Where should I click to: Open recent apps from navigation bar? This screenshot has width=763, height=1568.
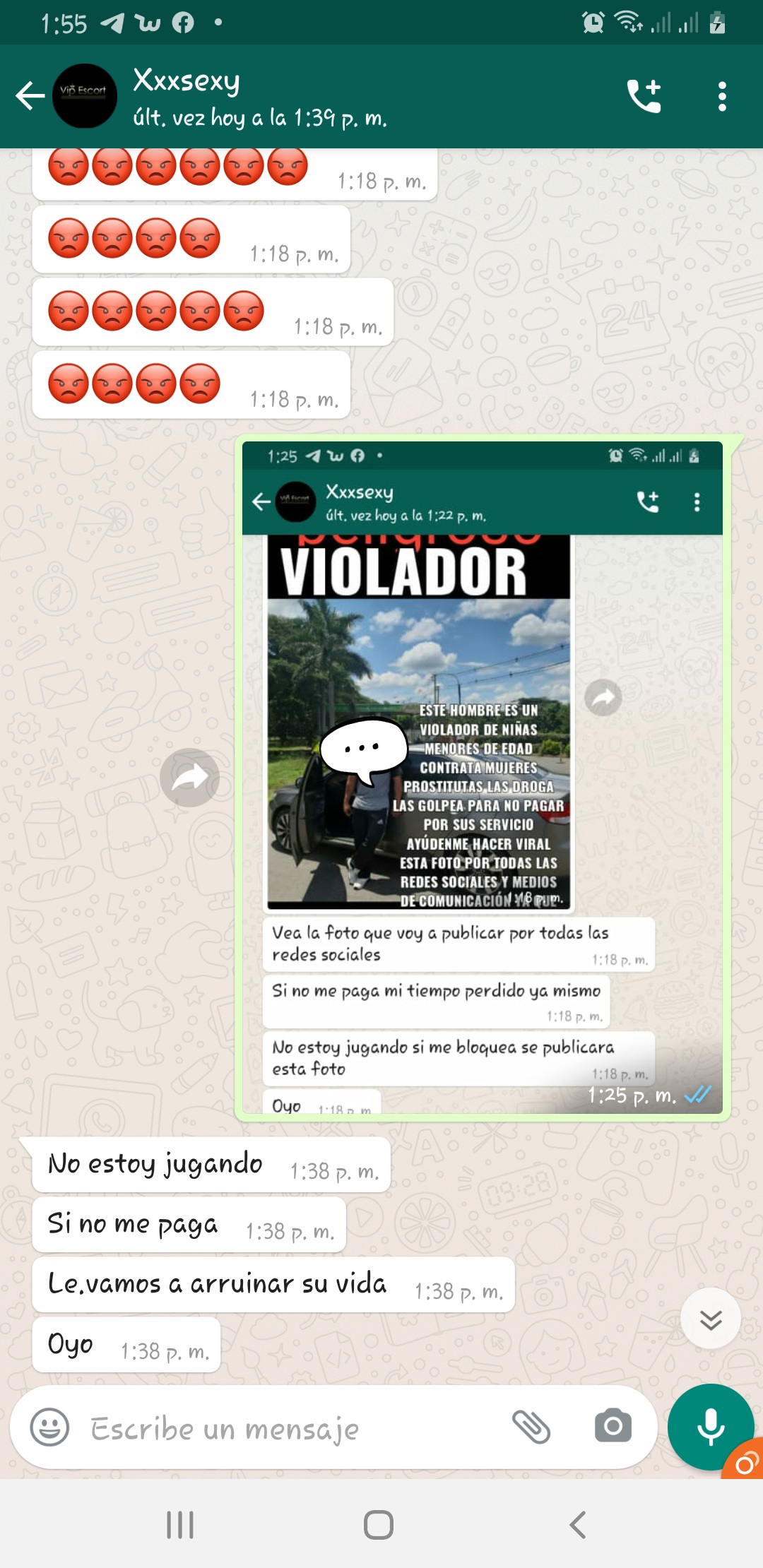pyautogui.click(x=180, y=1525)
